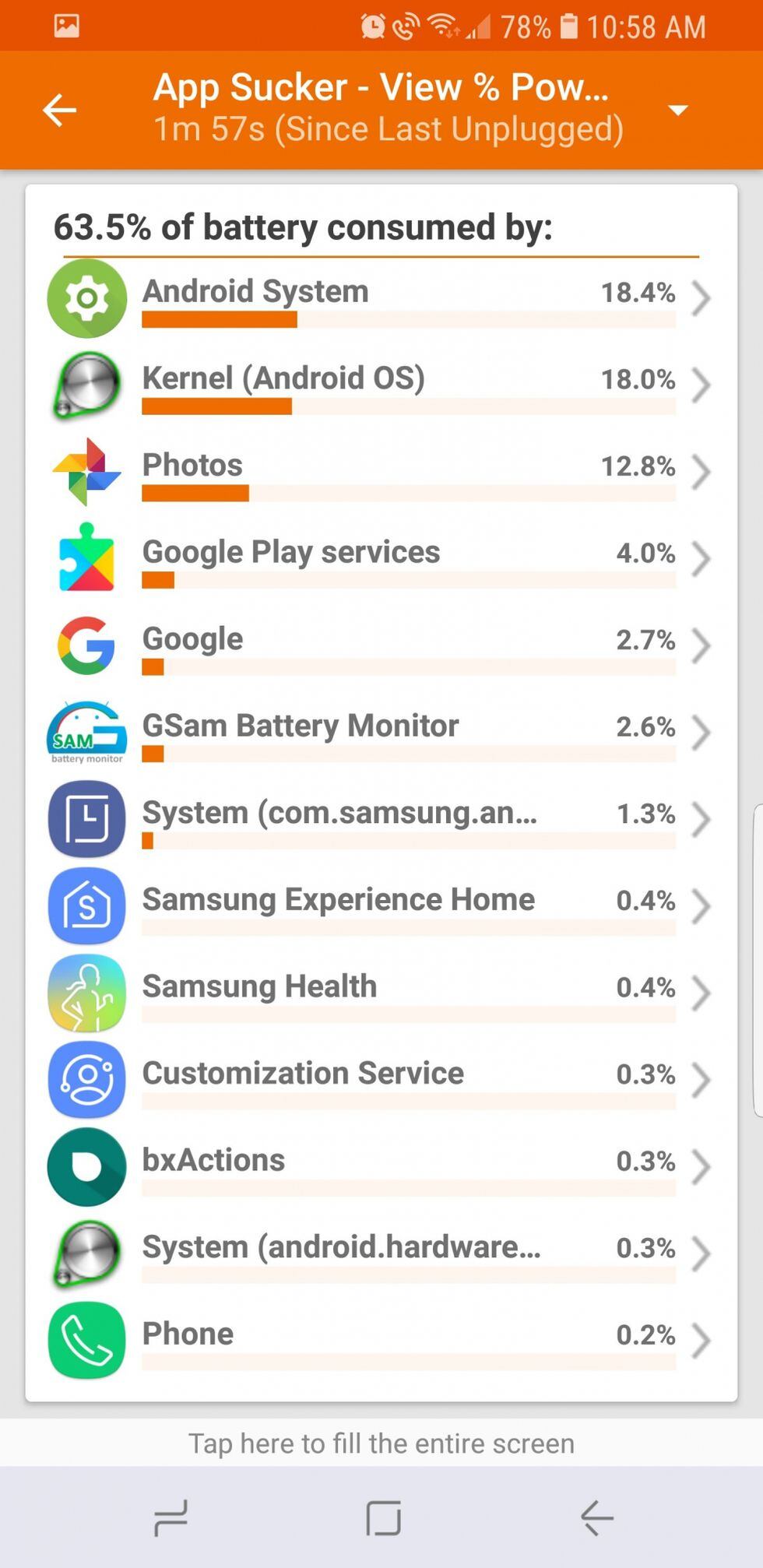View Phone app battery usage
The width and height of the screenshot is (763, 1568).
tap(380, 1340)
